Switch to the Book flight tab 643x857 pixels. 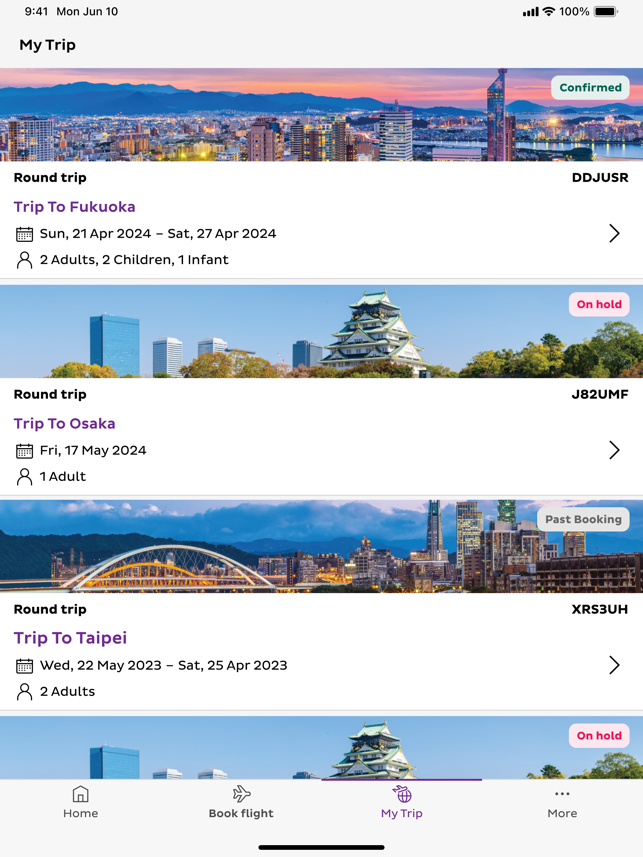[241, 802]
